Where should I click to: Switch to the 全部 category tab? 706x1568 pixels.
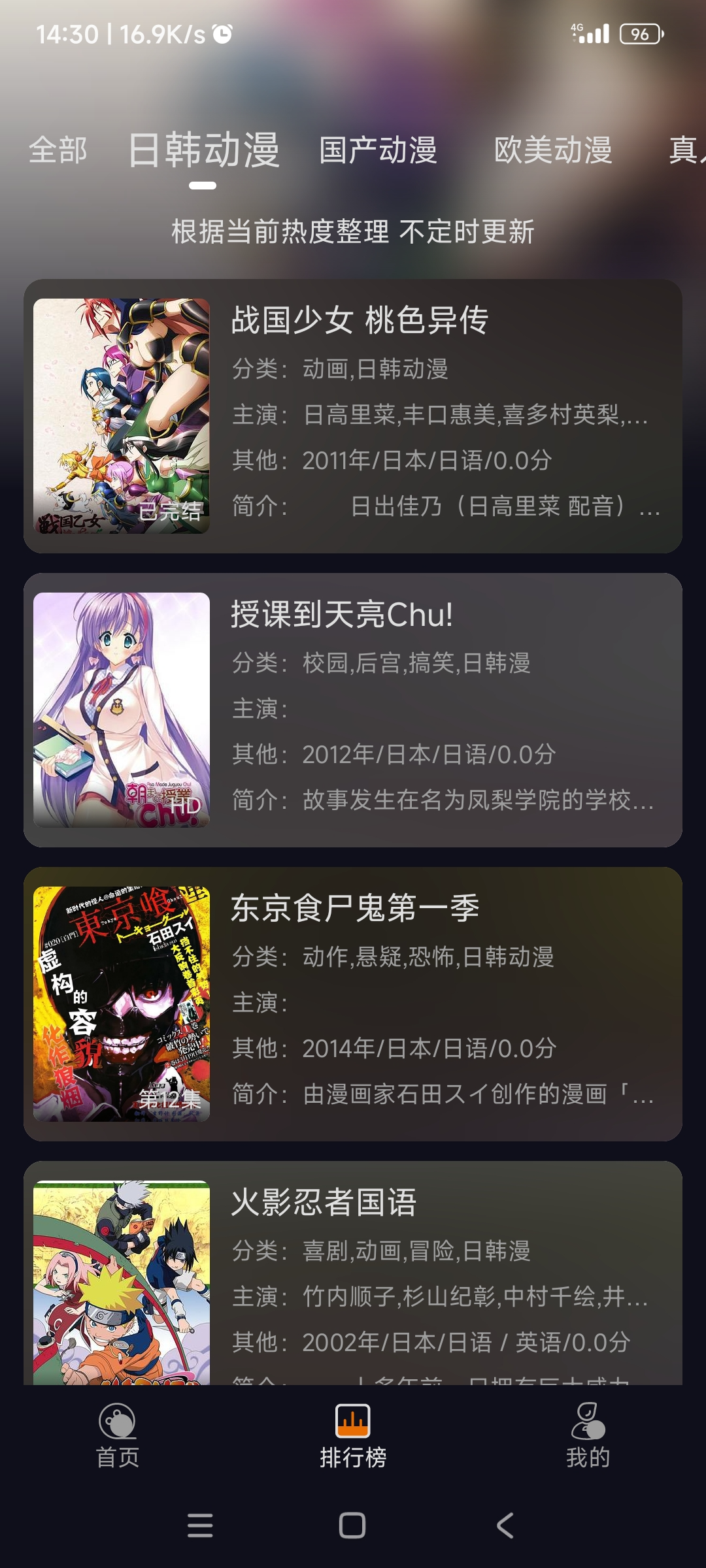[x=58, y=150]
